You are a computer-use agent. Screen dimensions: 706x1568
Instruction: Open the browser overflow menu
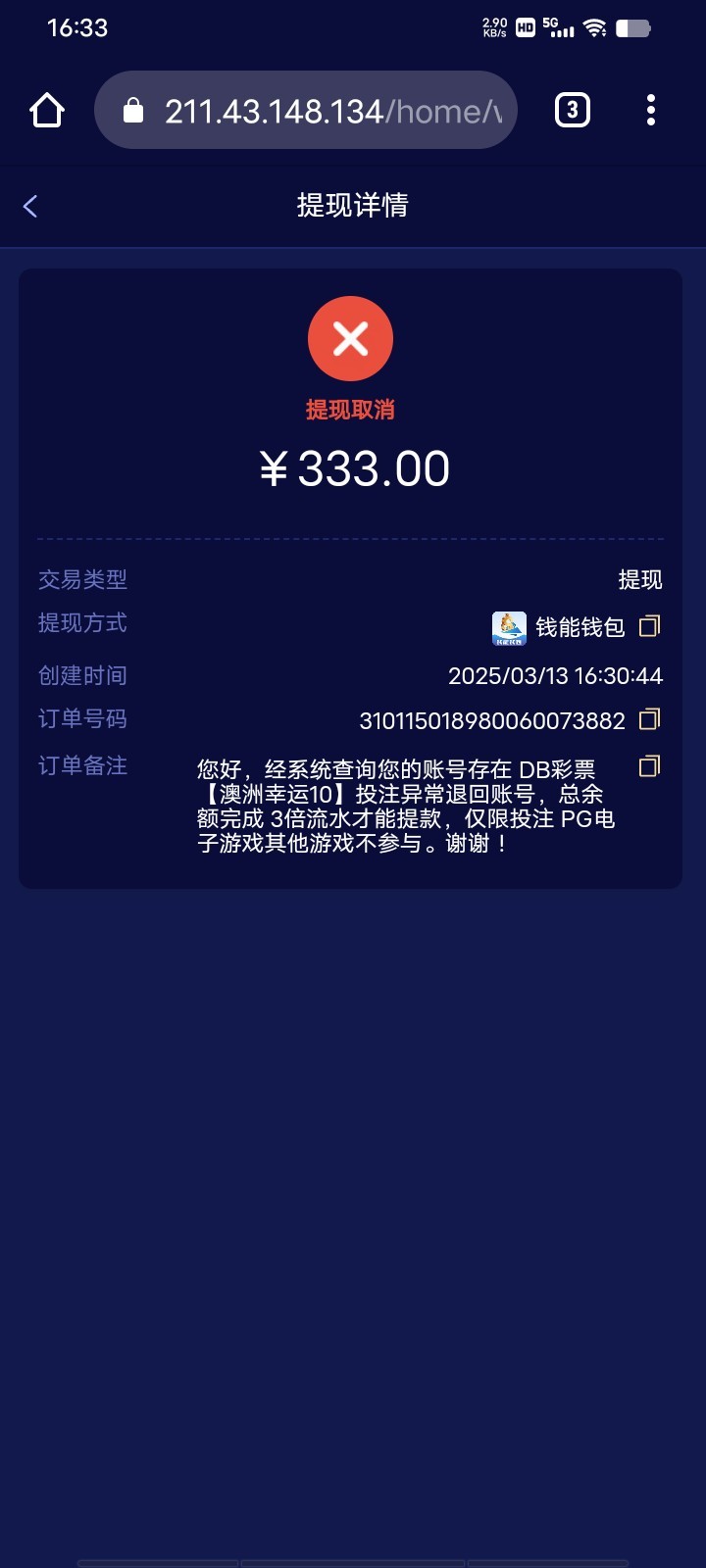pyautogui.click(x=650, y=110)
